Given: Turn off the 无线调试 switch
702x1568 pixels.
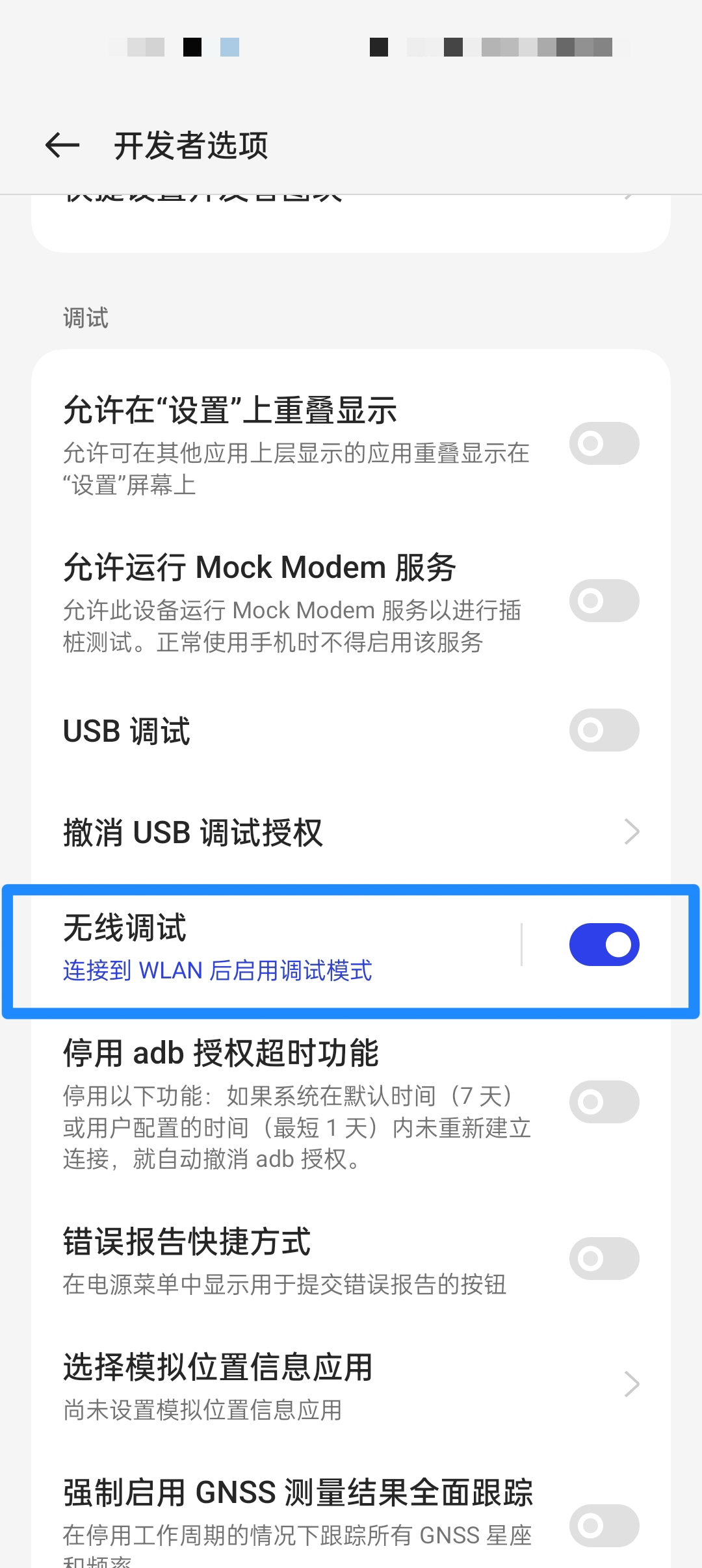Looking at the screenshot, I should (x=604, y=945).
